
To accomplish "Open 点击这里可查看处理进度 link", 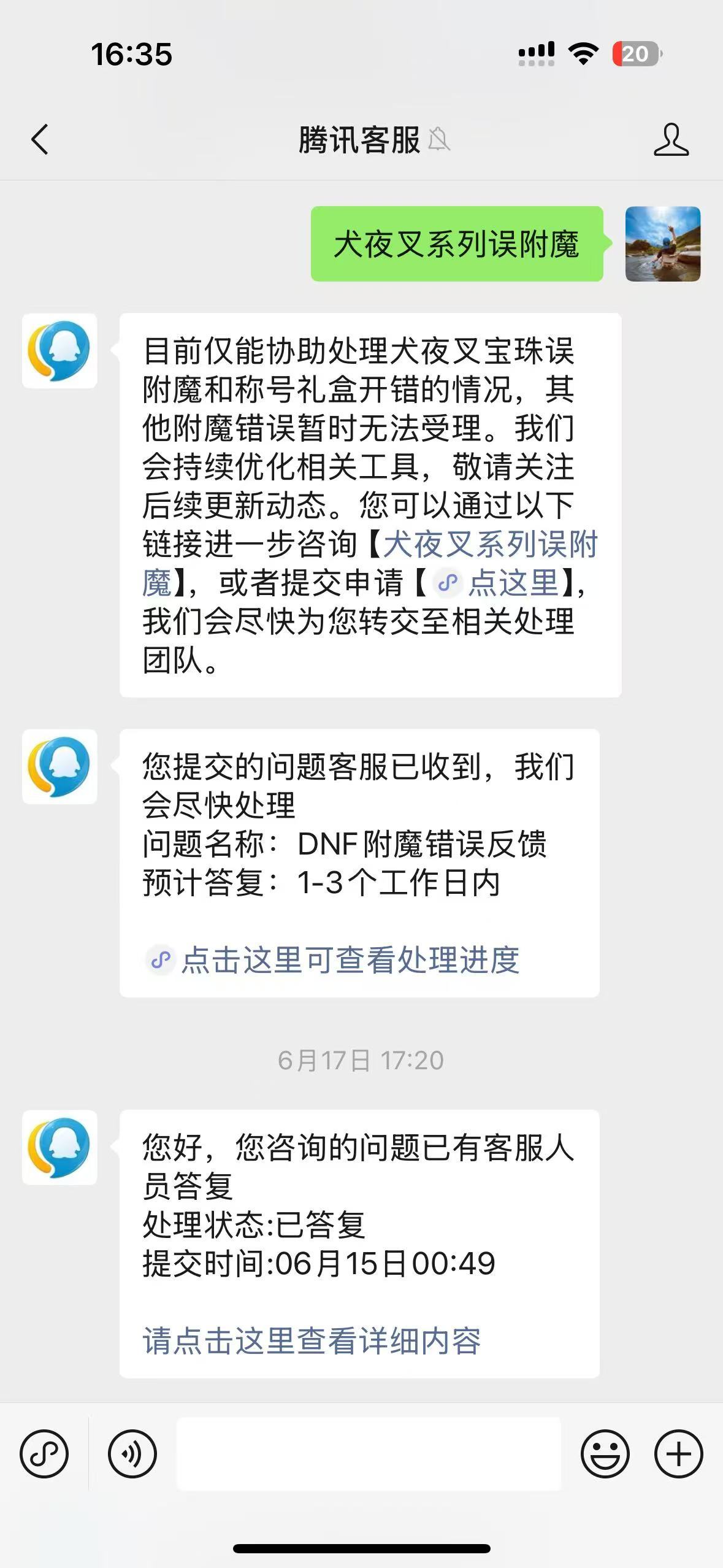I will pos(350,960).
